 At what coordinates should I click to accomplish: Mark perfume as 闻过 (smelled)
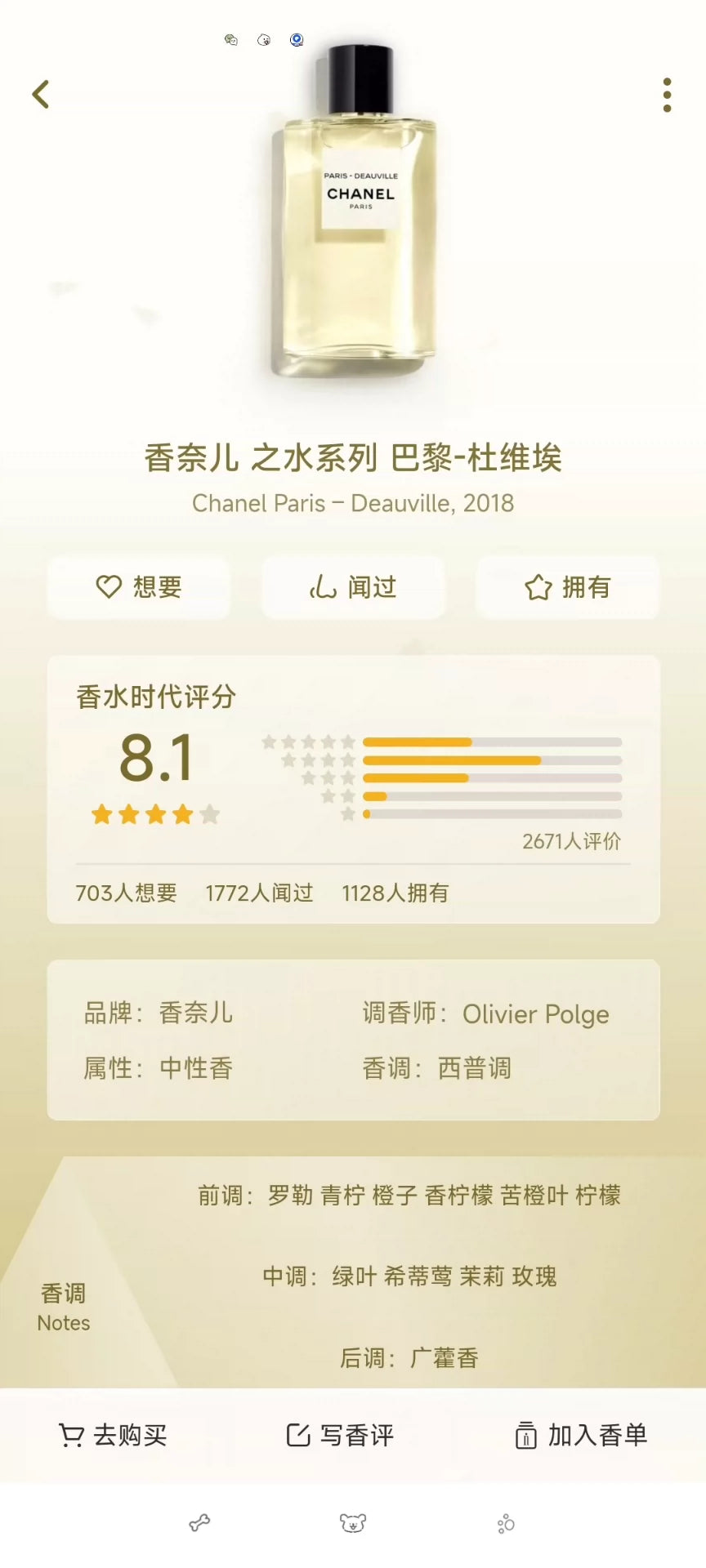(353, 587)
